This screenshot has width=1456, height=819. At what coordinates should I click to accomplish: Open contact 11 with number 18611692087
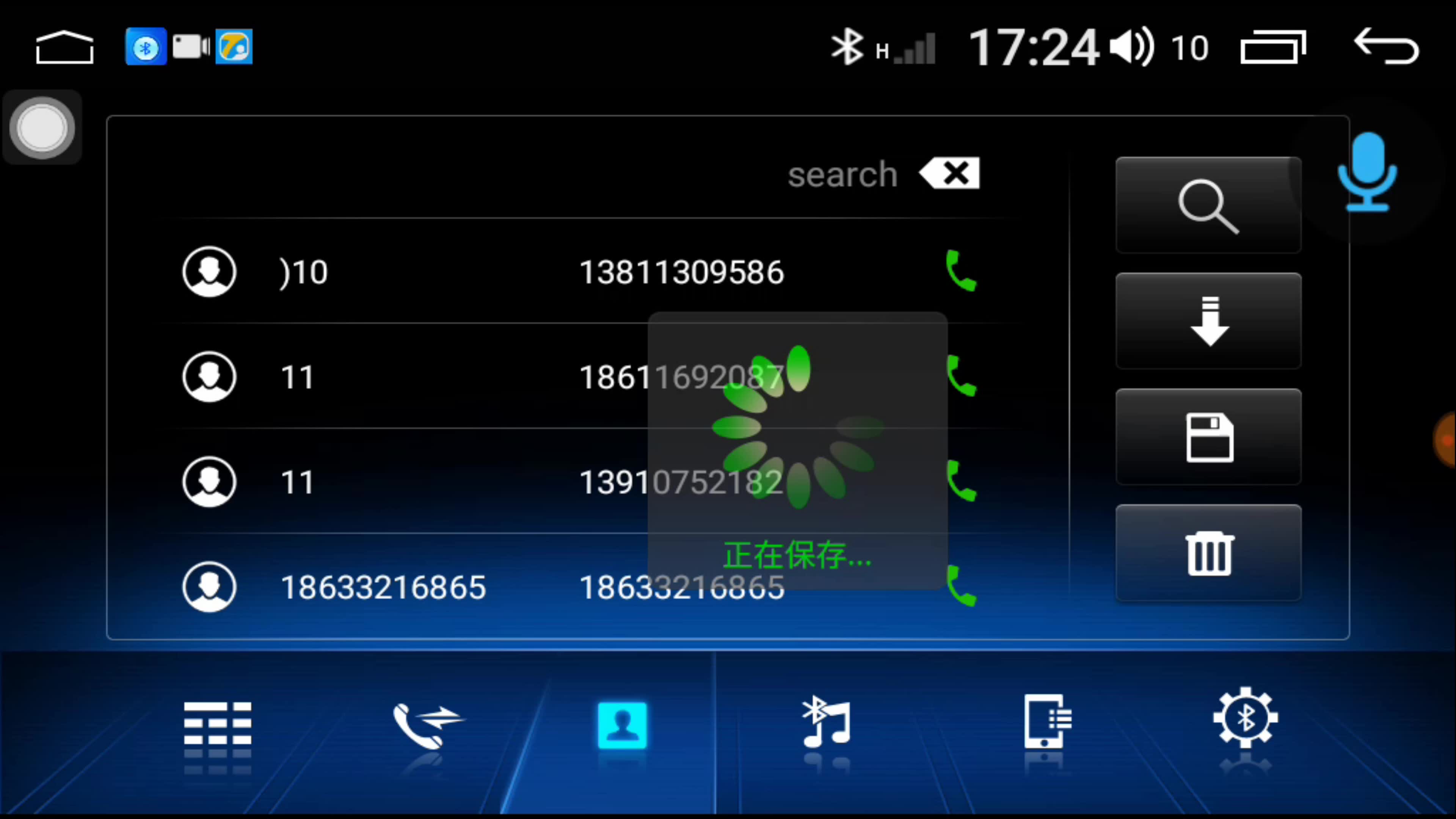tap(395, 377)
